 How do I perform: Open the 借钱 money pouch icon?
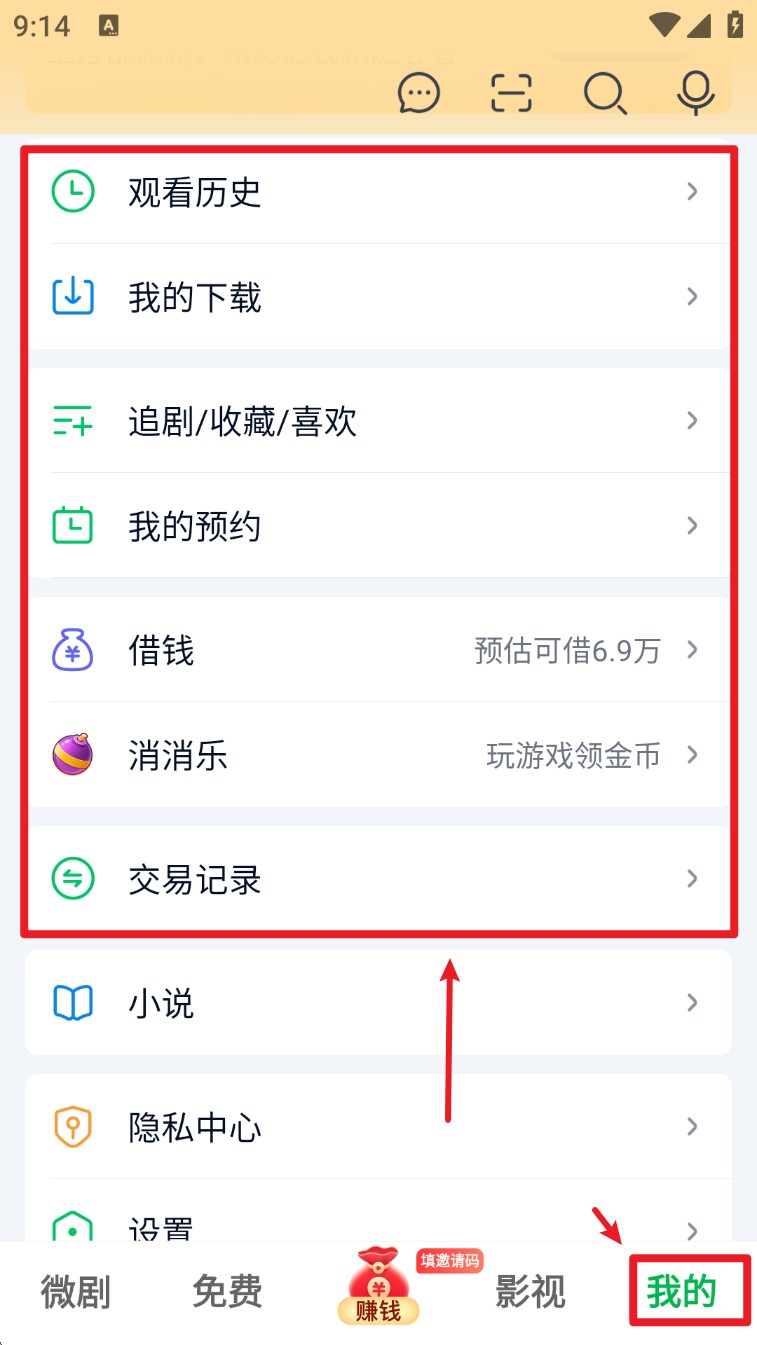point(71,649)
